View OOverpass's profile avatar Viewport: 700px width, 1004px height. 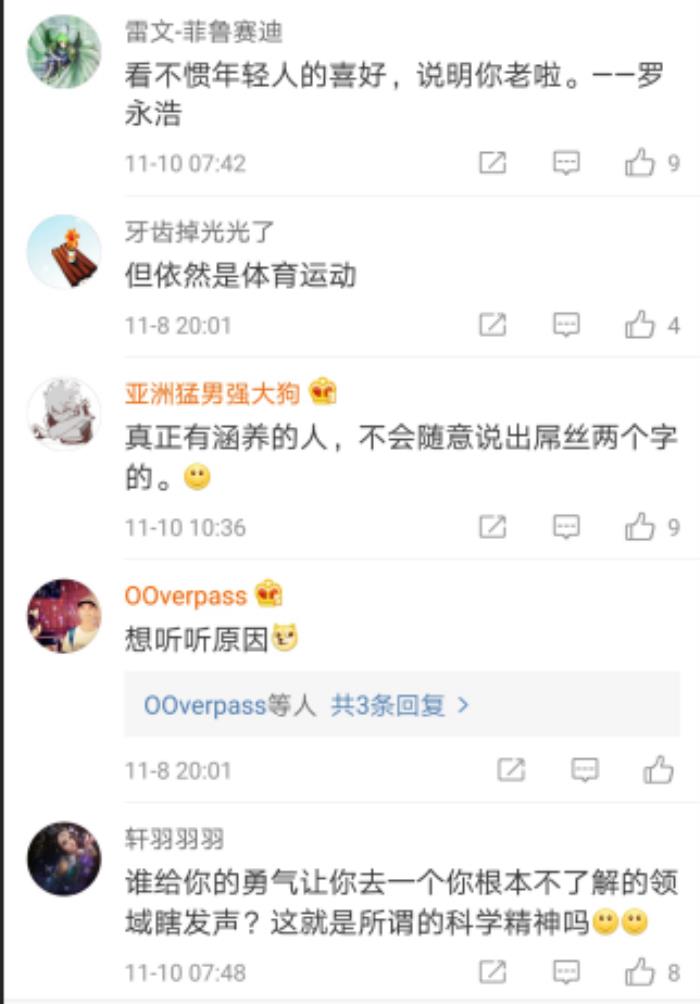coord(63,615)
